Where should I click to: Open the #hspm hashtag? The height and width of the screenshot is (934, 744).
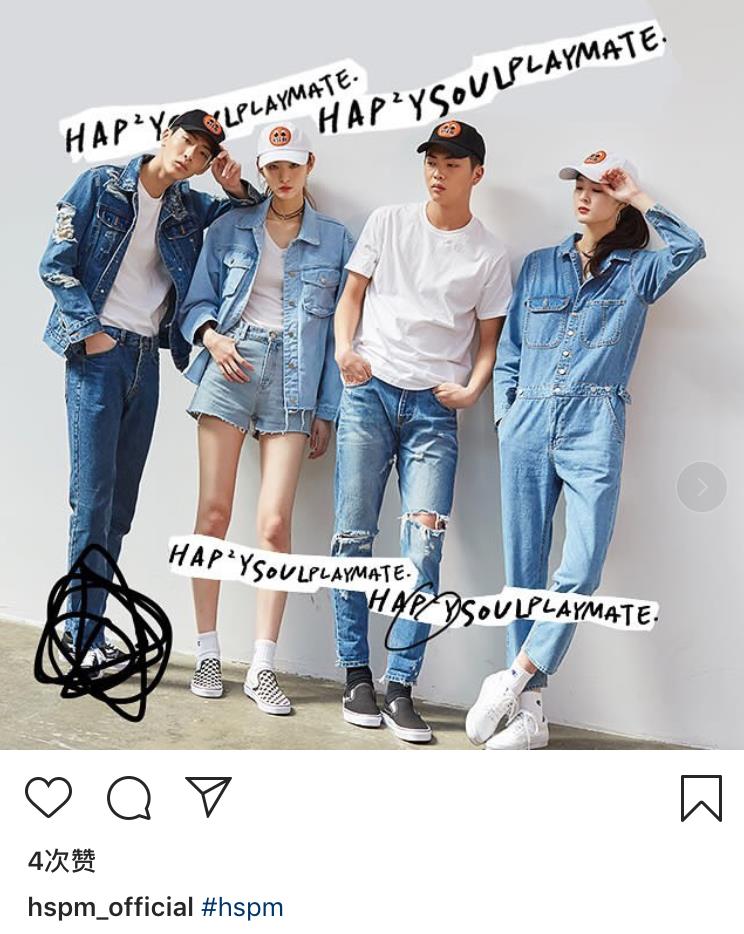pos(242,907)
